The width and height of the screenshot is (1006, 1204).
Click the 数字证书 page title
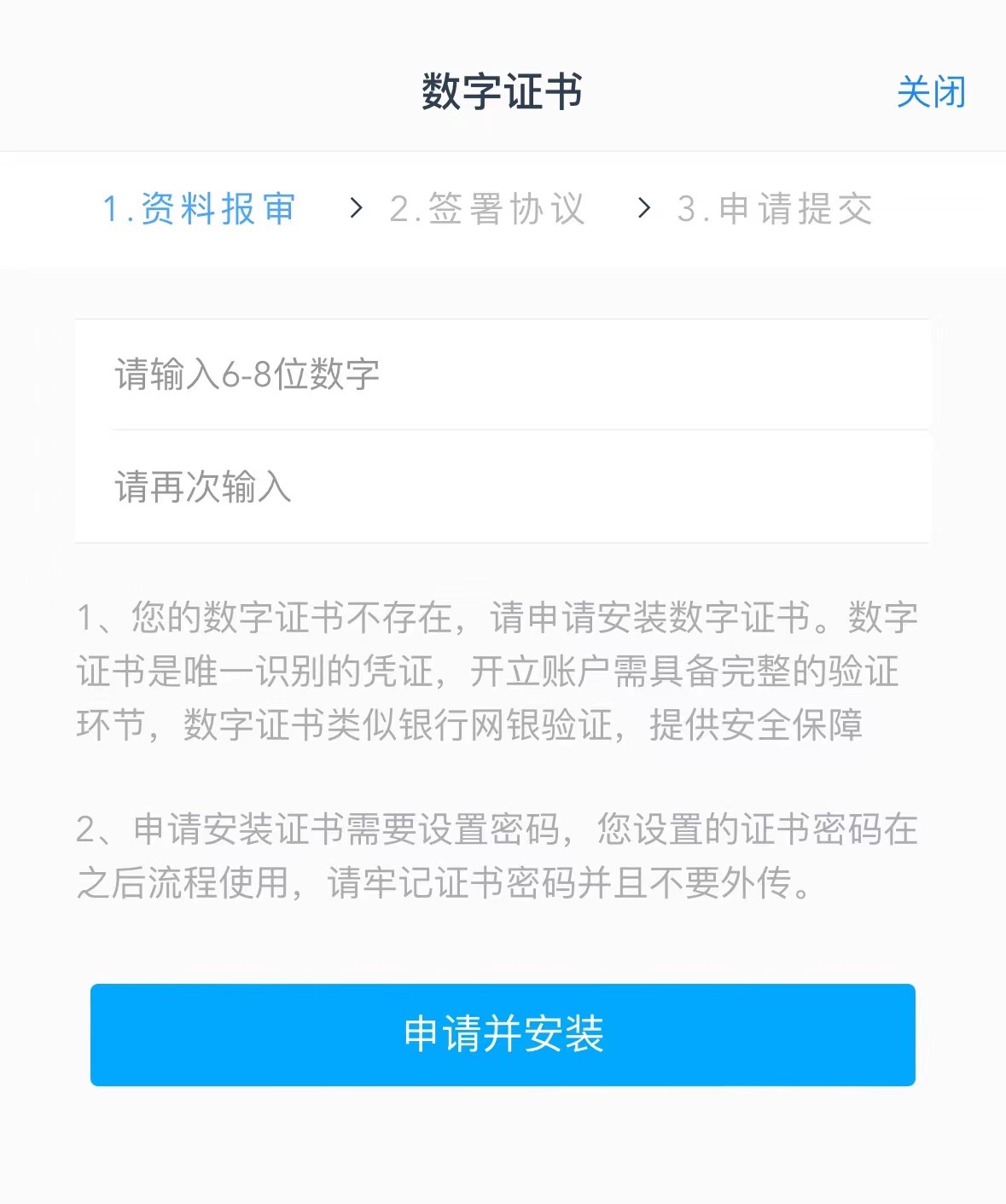503,92
